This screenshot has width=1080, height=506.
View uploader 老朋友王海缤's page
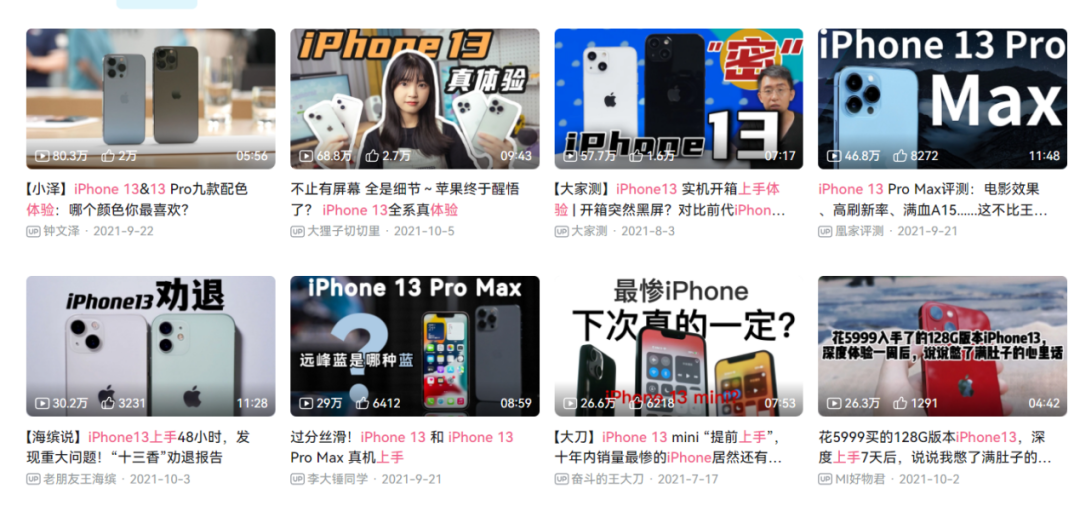click(x=80, y=479)
